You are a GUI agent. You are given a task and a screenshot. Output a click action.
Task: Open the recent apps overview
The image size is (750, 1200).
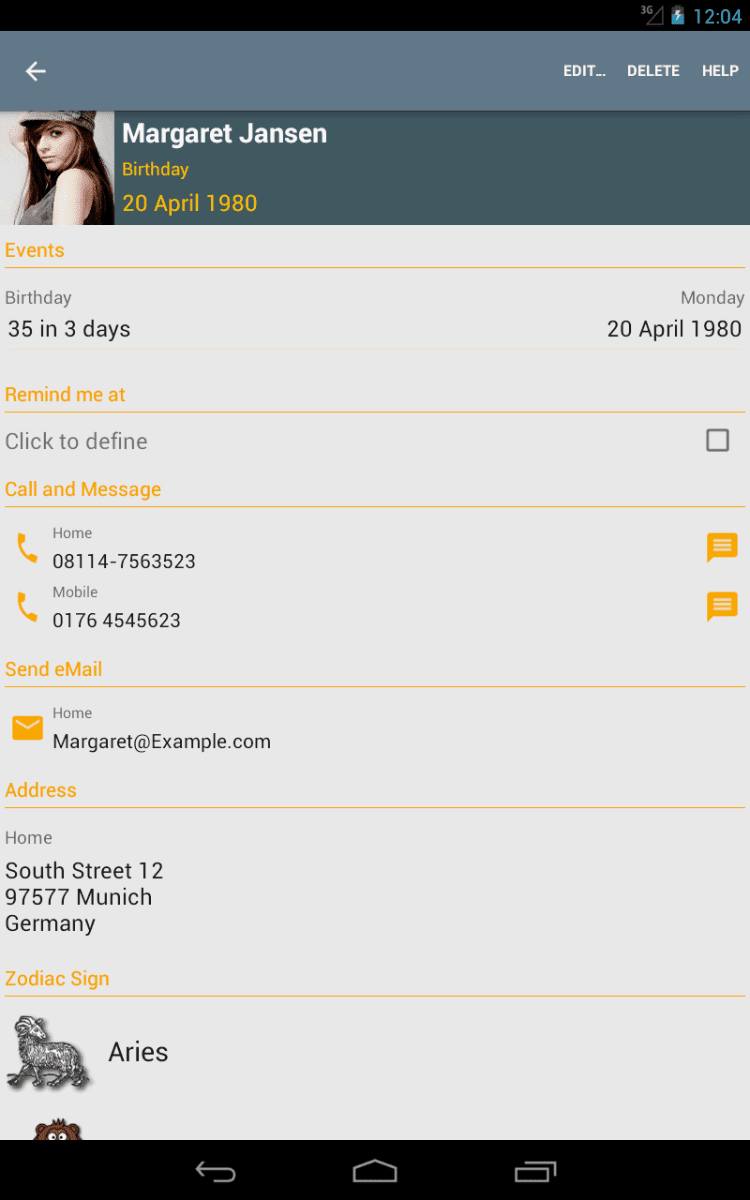[x=535, y=1171]
